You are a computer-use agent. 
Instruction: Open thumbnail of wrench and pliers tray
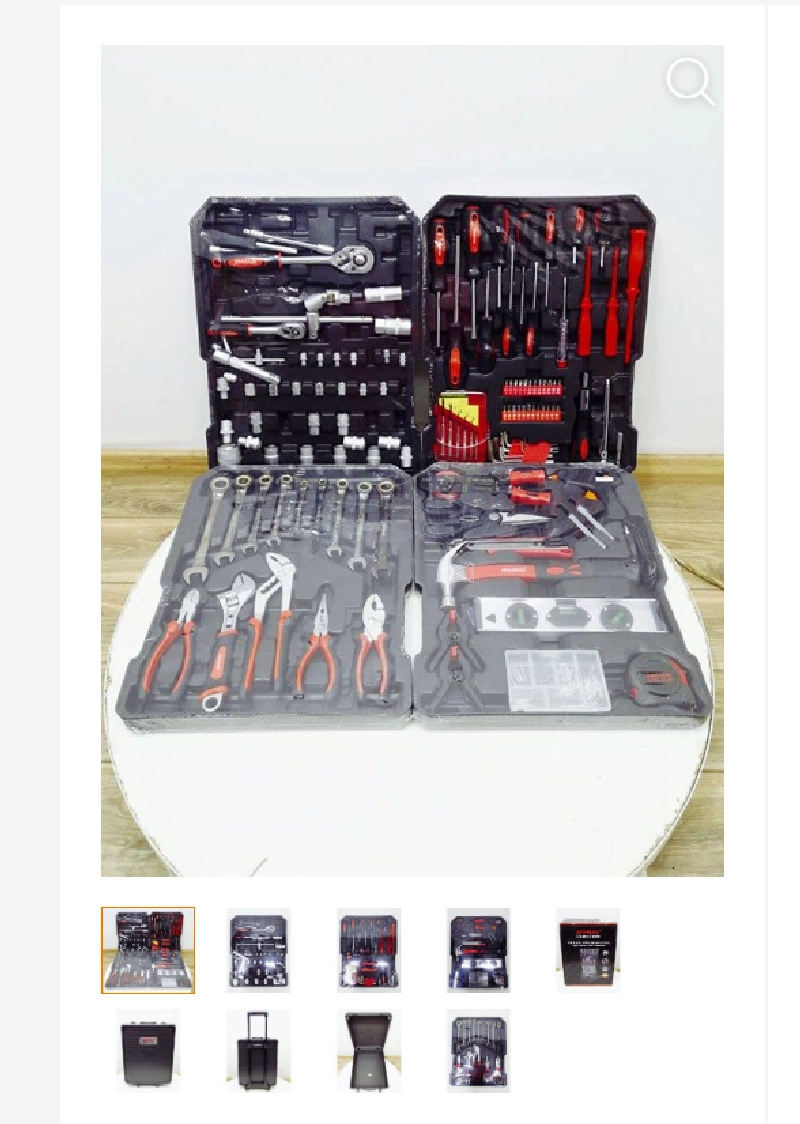(x=478, y=1050)
